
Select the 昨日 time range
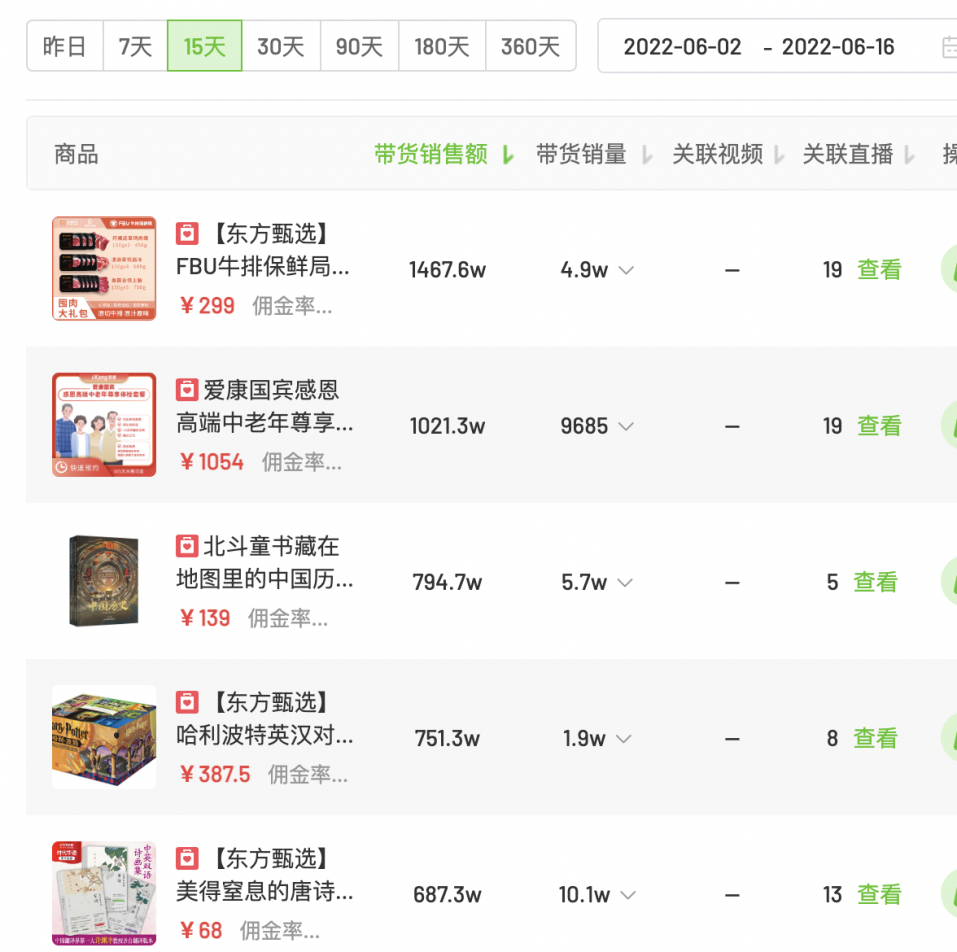pyautogui.click(x=65, y=47)
